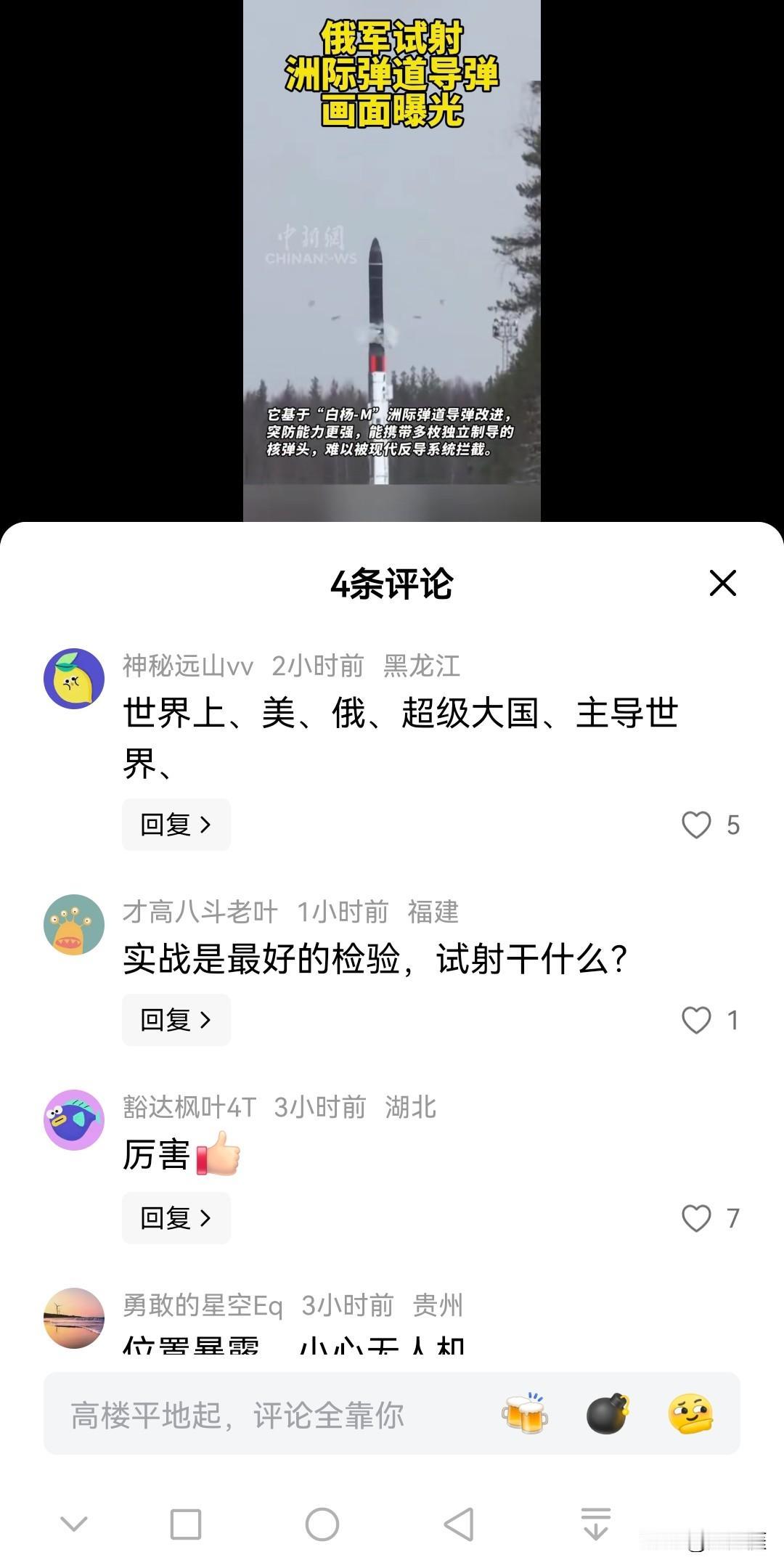
Task: Insert the bomb emoji
Action: click(x=607, y=1413)
